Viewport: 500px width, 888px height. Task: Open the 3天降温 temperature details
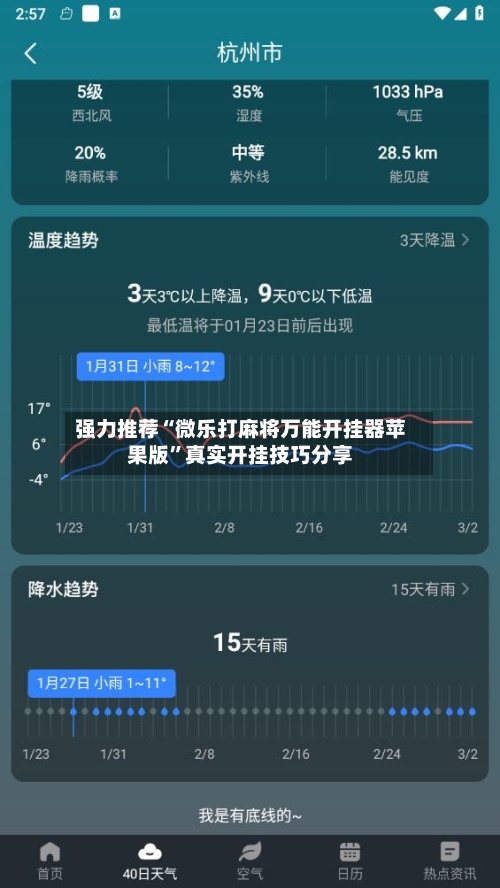[x=434, y=240]
